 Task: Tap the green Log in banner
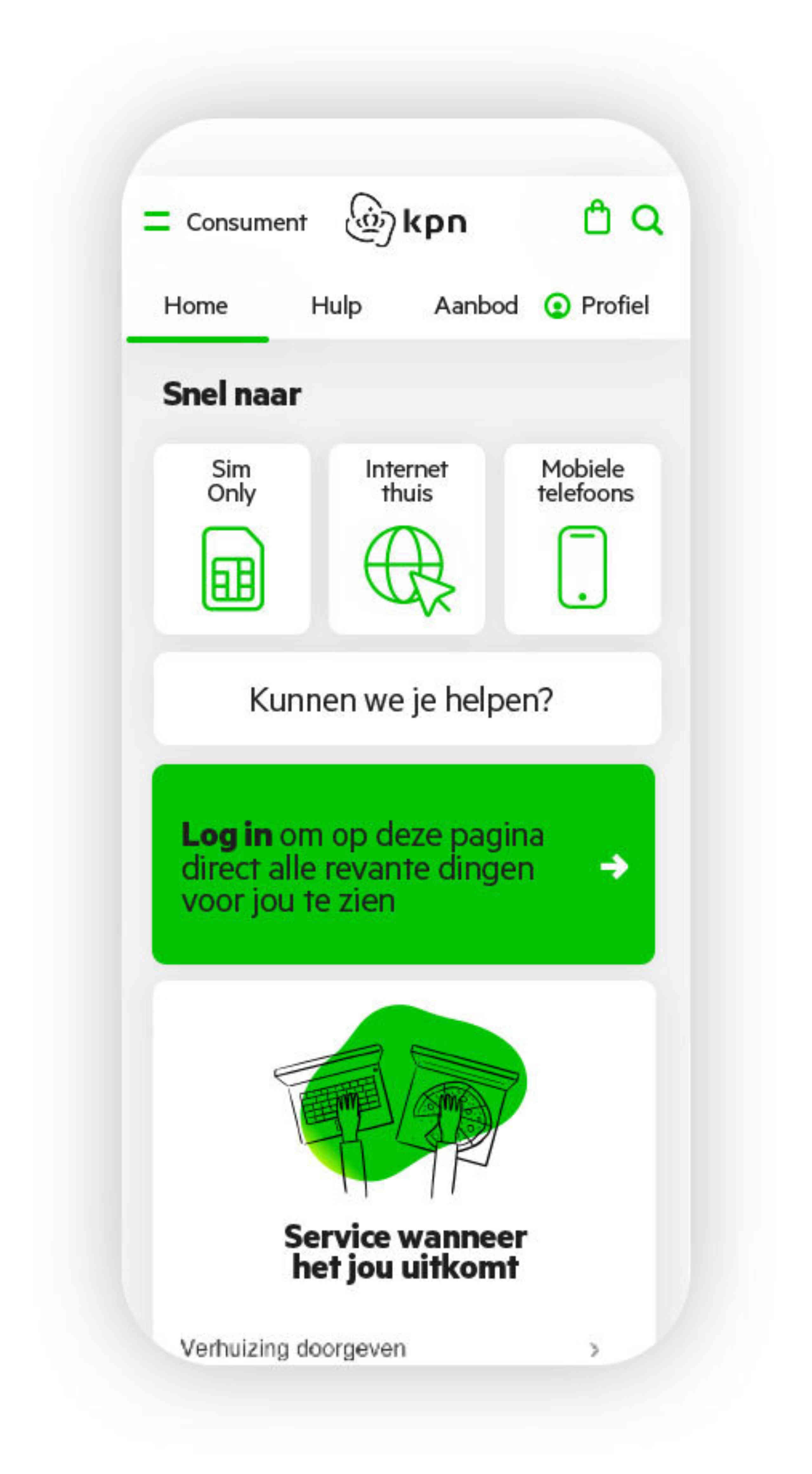(x=403, y=864)
